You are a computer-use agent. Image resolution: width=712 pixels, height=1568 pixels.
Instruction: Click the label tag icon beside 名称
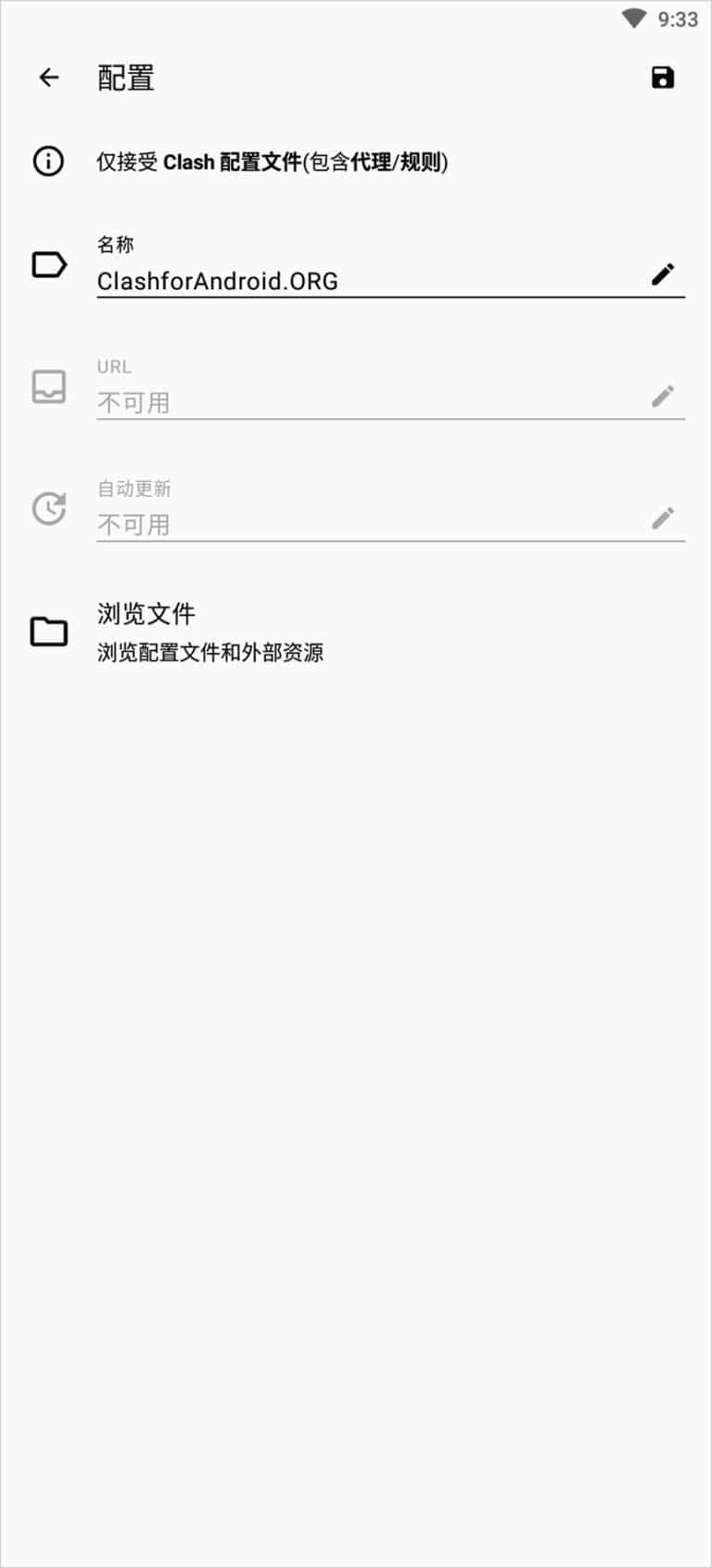[x=50, y=265]
